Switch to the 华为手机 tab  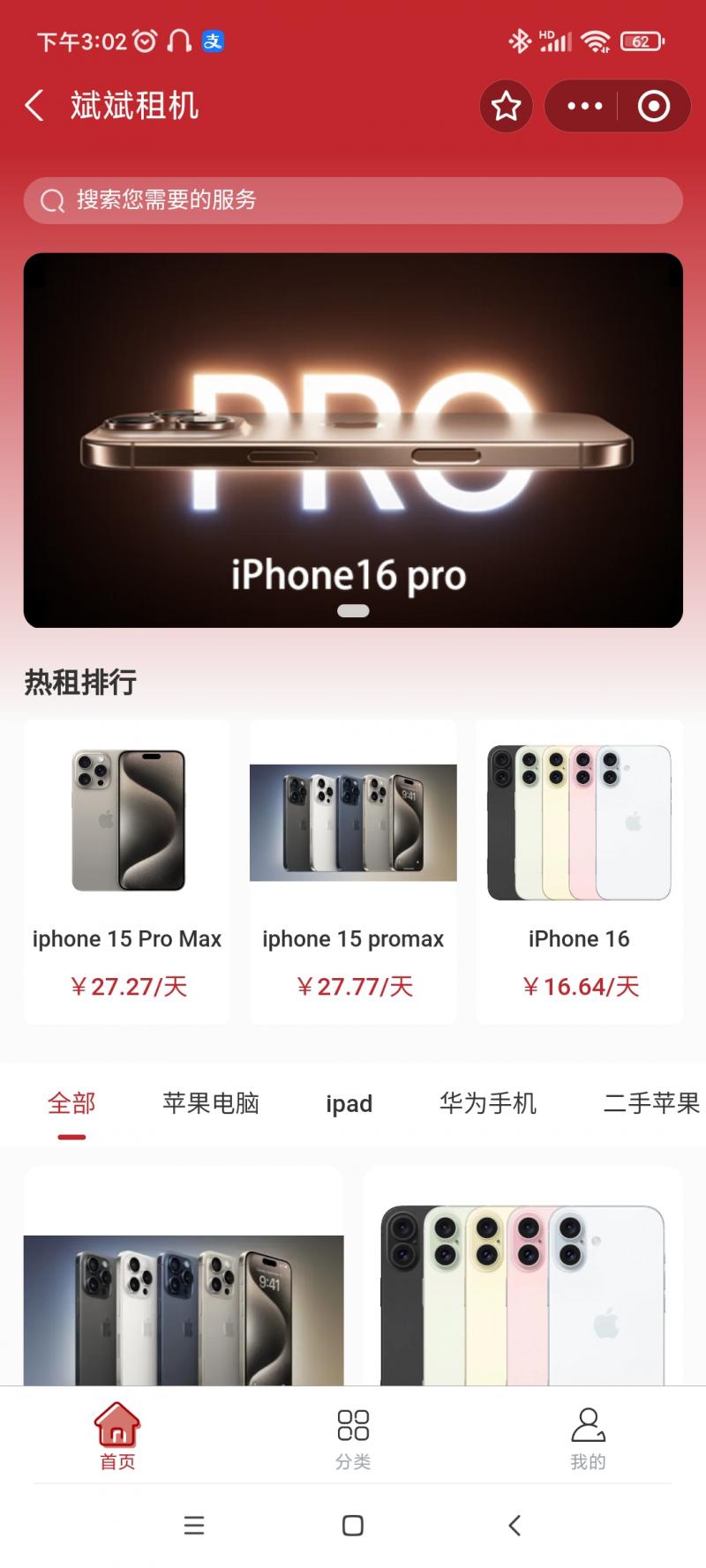pos(488,1103)
